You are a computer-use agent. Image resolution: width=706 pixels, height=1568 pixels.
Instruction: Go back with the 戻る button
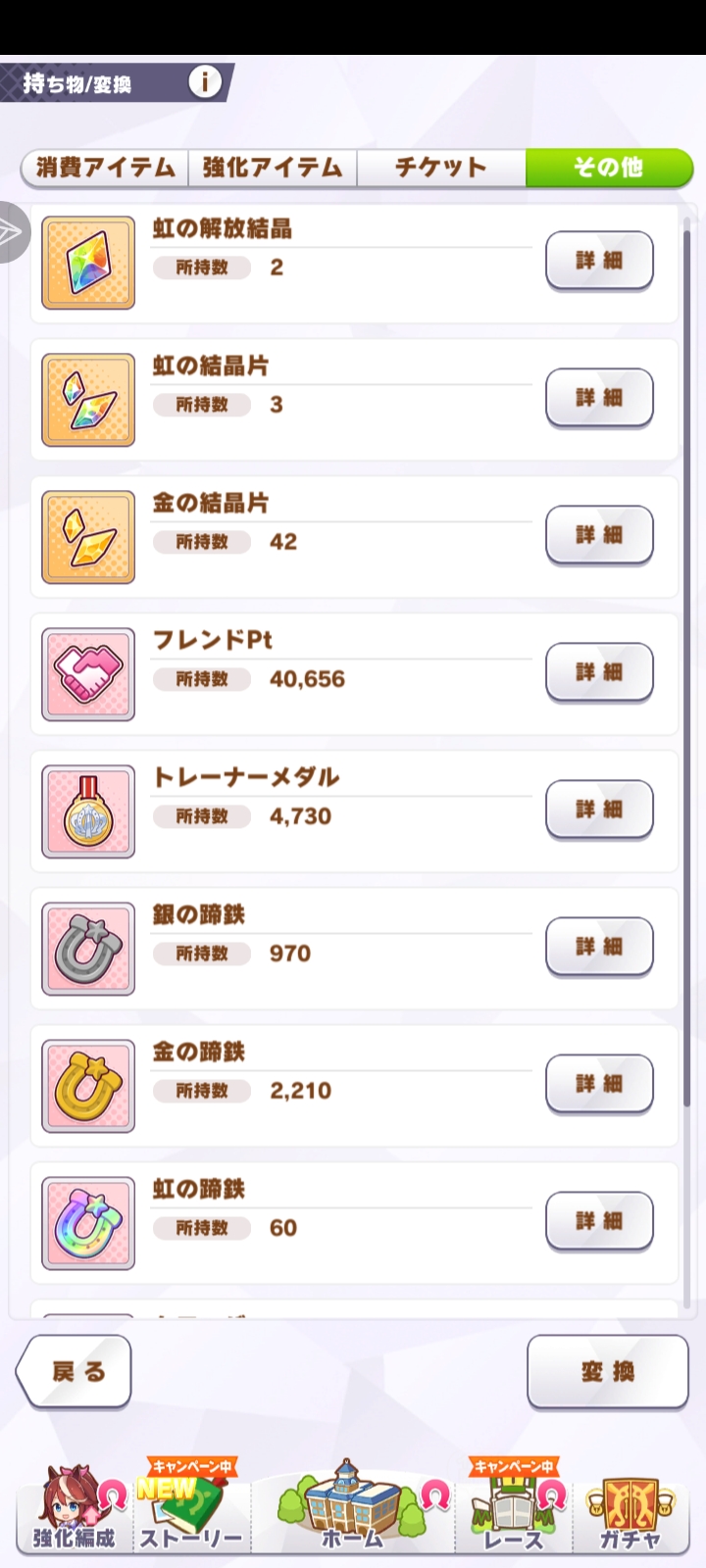(76, 1372)
